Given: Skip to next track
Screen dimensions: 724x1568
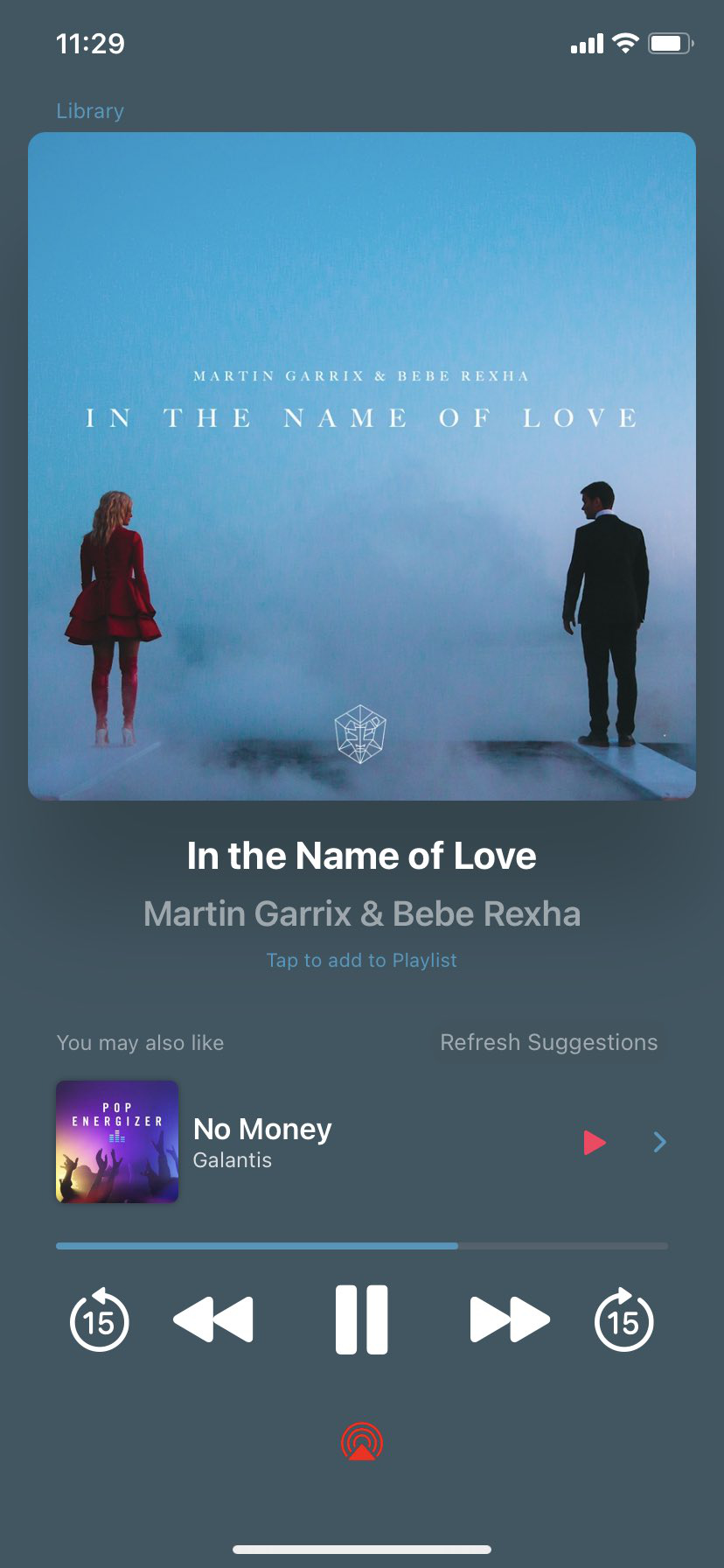Looking at the screenshot, I should click(x=509, y=1319).
